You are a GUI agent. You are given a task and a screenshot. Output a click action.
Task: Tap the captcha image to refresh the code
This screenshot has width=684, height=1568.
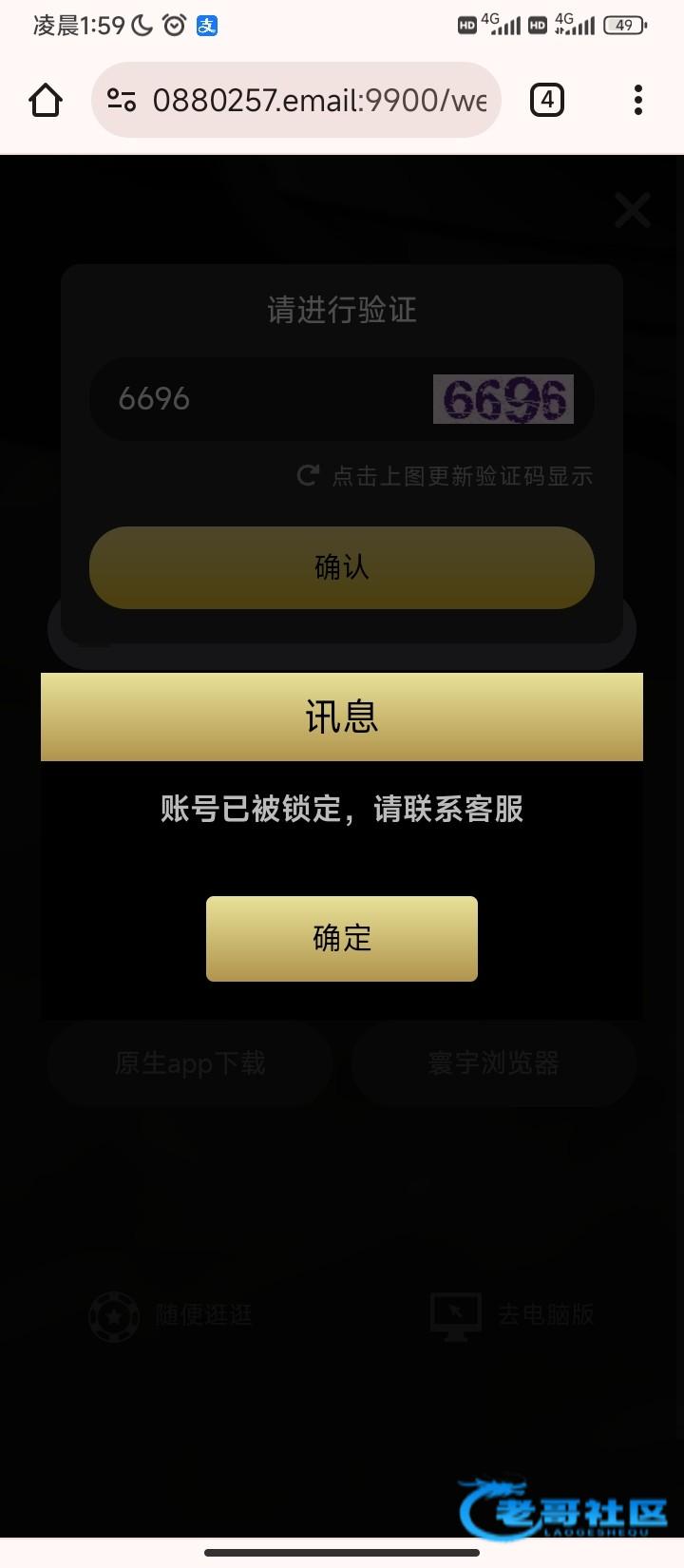(503, 399)
